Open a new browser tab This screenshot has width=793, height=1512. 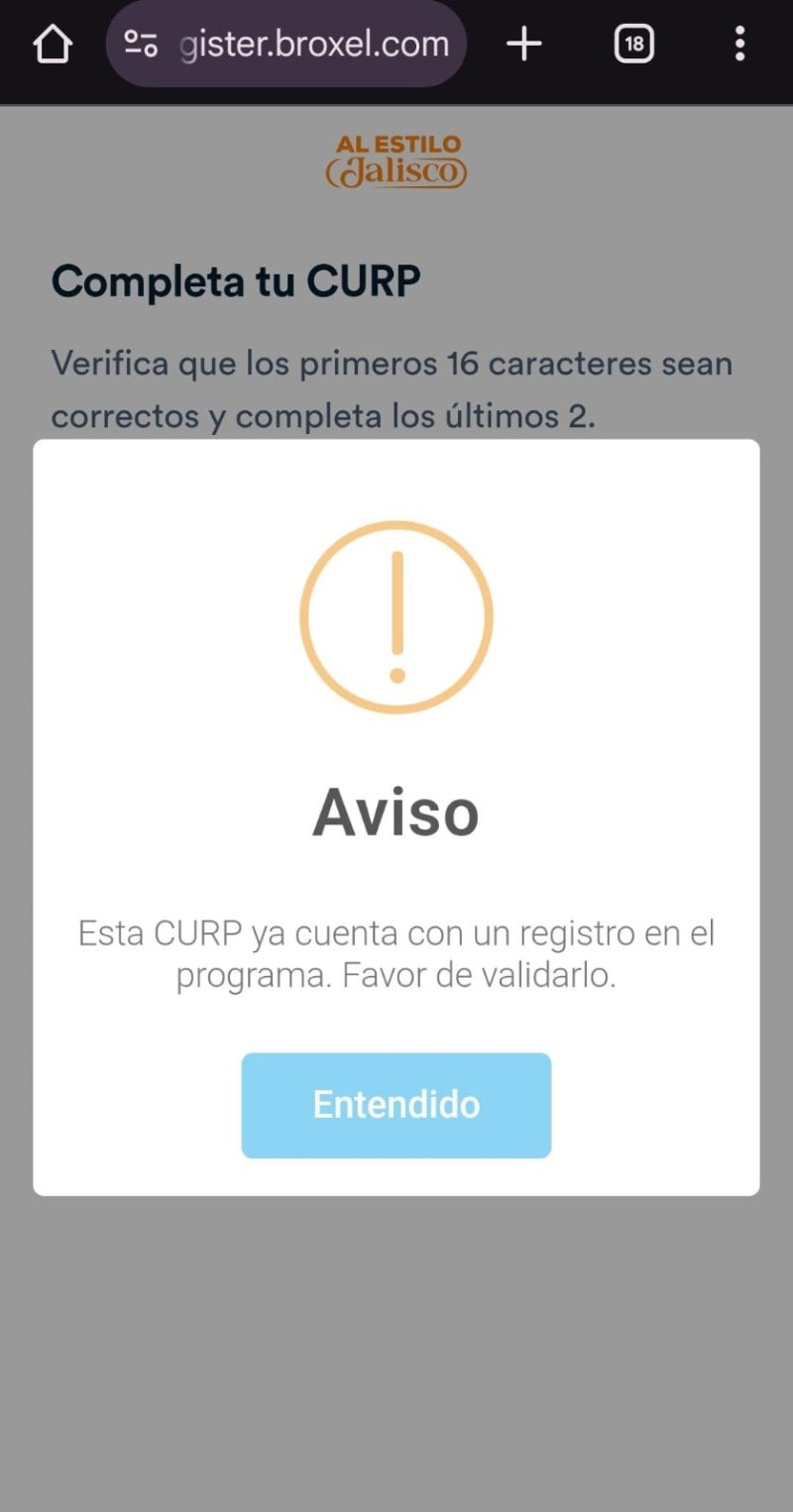coord(523,45)
